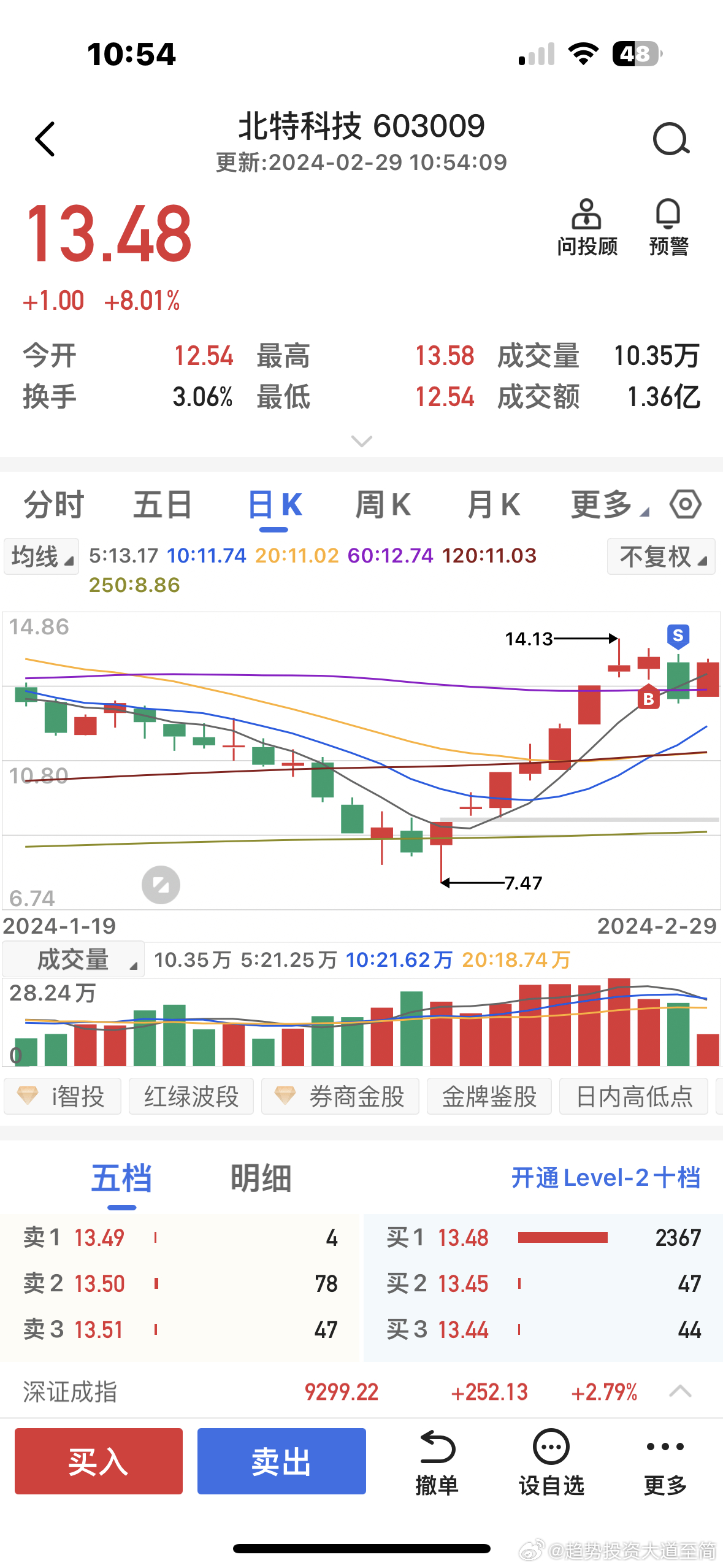Viewport: 723px width, 1568px height.
Task: Change the 不复权 adjustment option
Action: [x=661, y=557]
